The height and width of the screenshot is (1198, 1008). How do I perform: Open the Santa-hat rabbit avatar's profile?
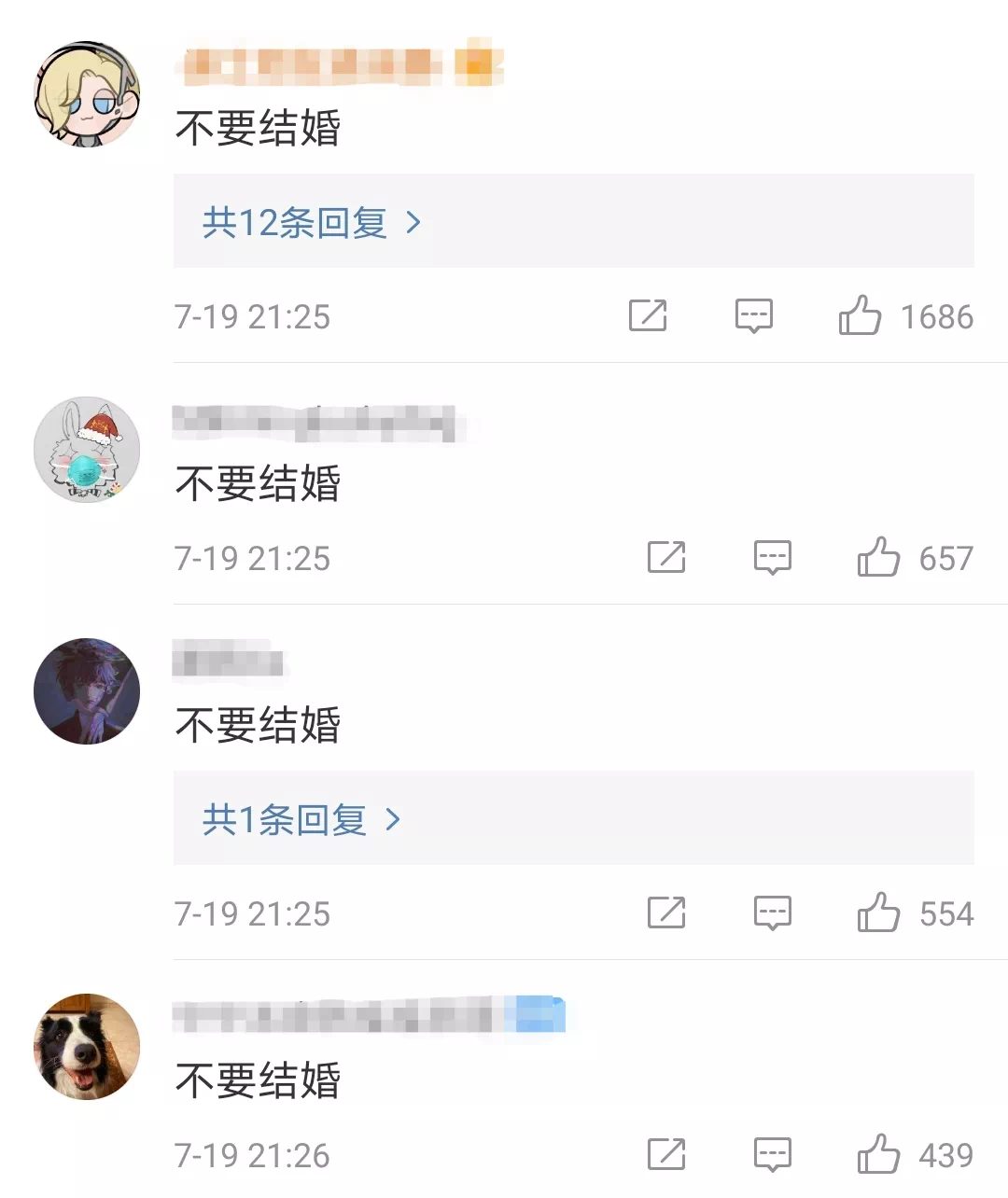pyautogui.click(x=87, y=450)
